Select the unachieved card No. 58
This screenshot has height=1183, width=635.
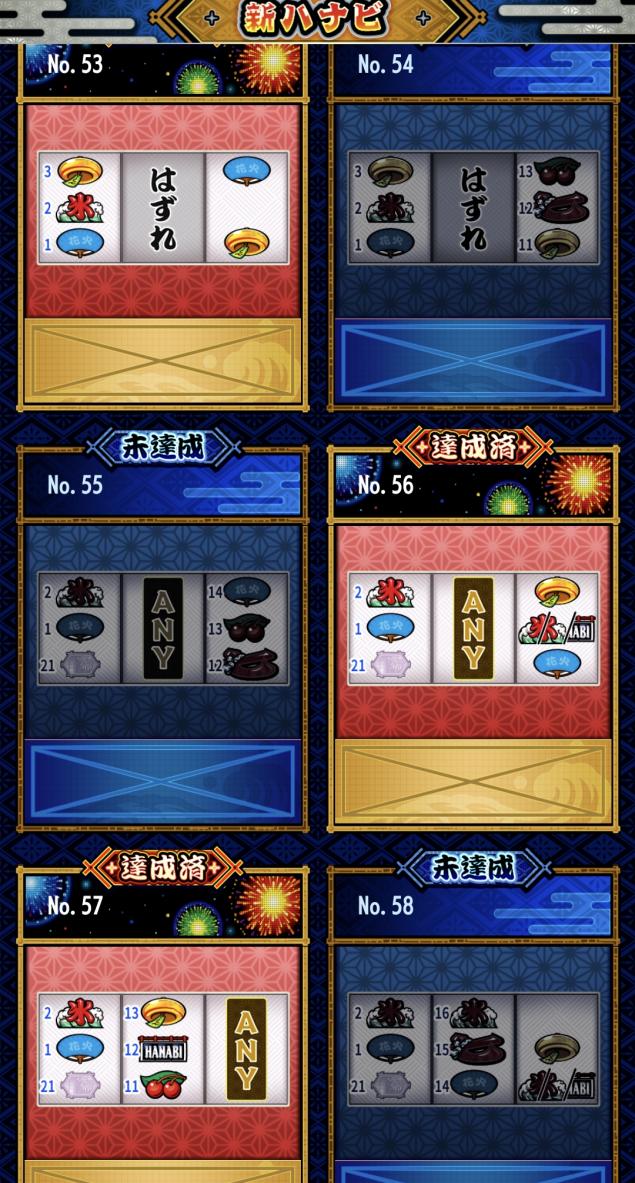point(472,1048)
